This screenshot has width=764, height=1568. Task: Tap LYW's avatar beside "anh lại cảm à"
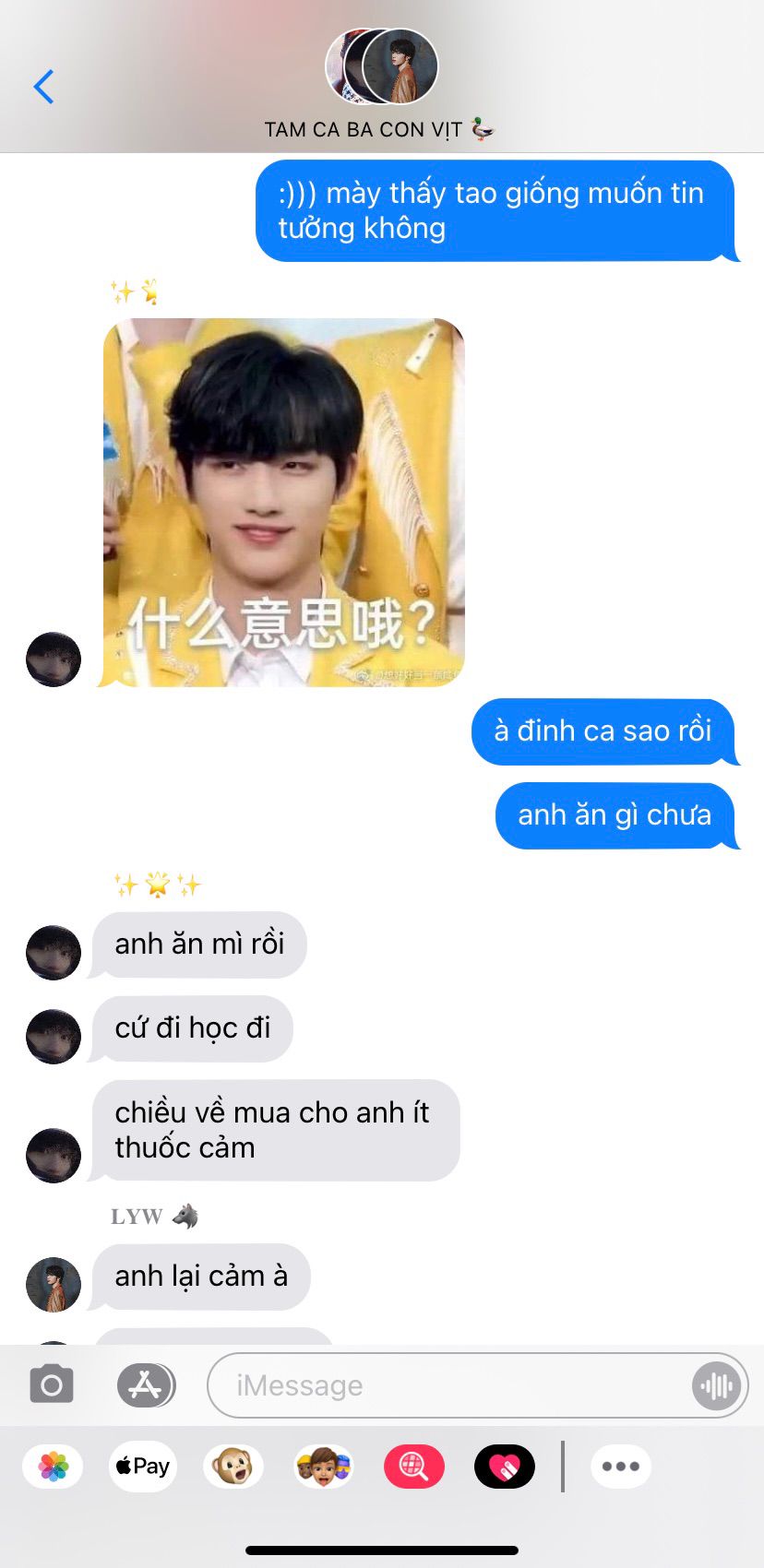click(x=54, y=1284)
